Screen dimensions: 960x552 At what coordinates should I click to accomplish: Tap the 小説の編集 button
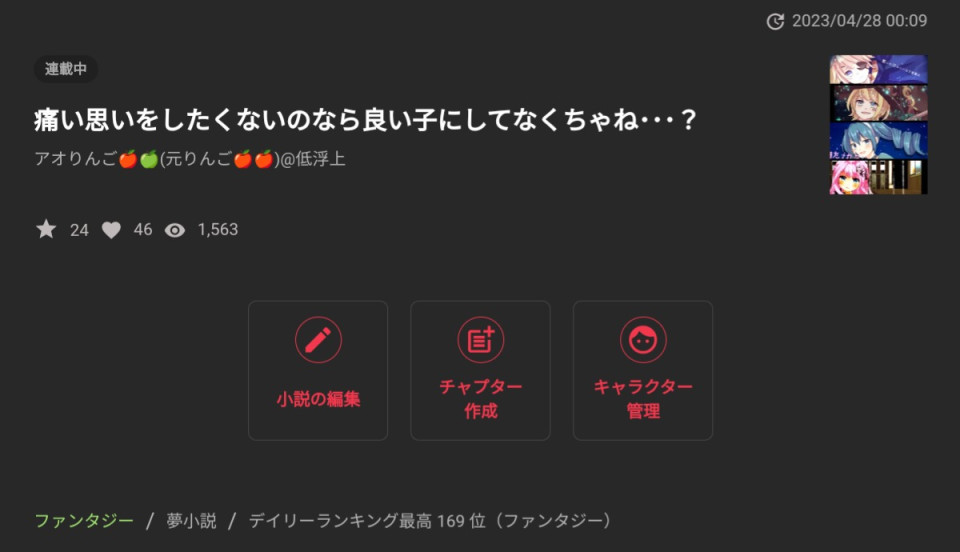[318, 370]
